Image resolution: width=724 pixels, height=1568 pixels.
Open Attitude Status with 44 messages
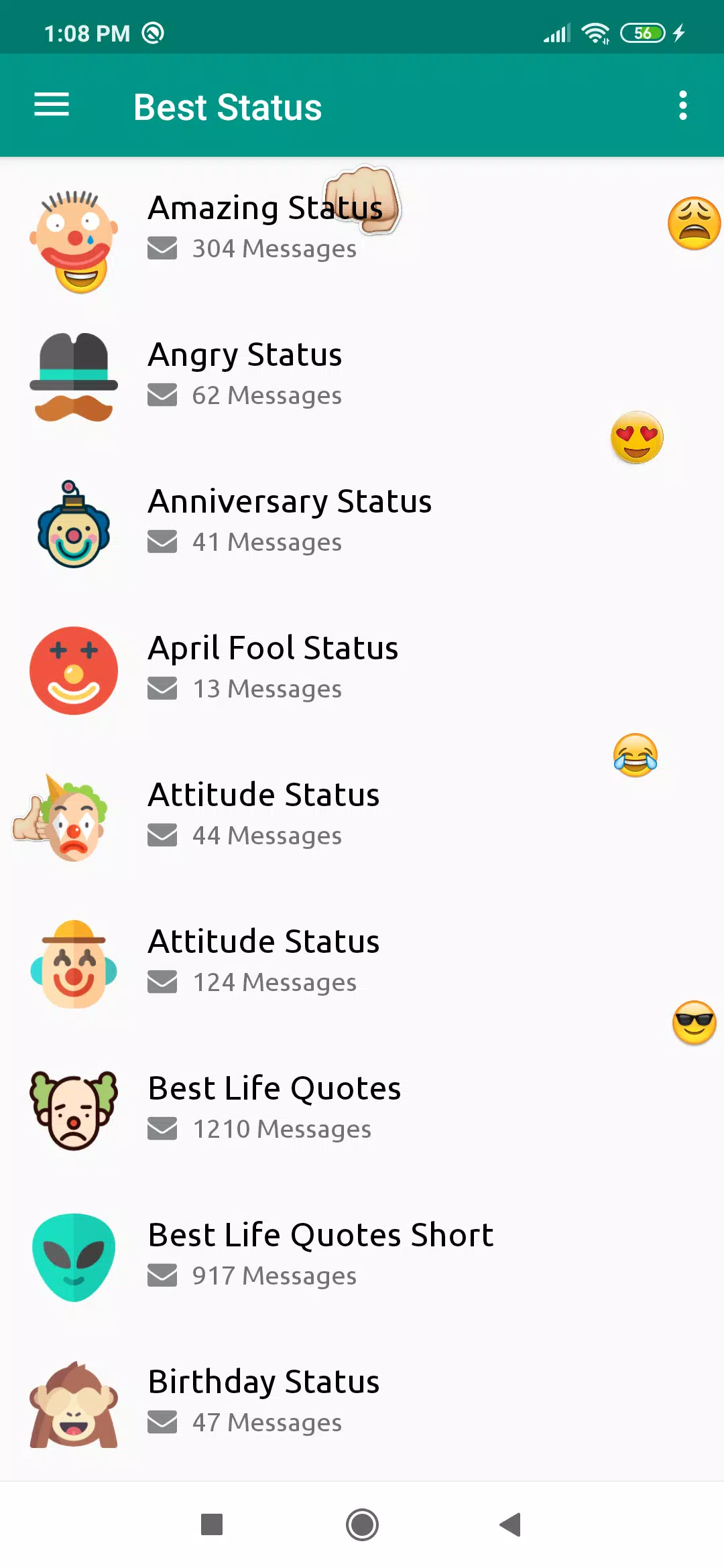pos(362,818)
